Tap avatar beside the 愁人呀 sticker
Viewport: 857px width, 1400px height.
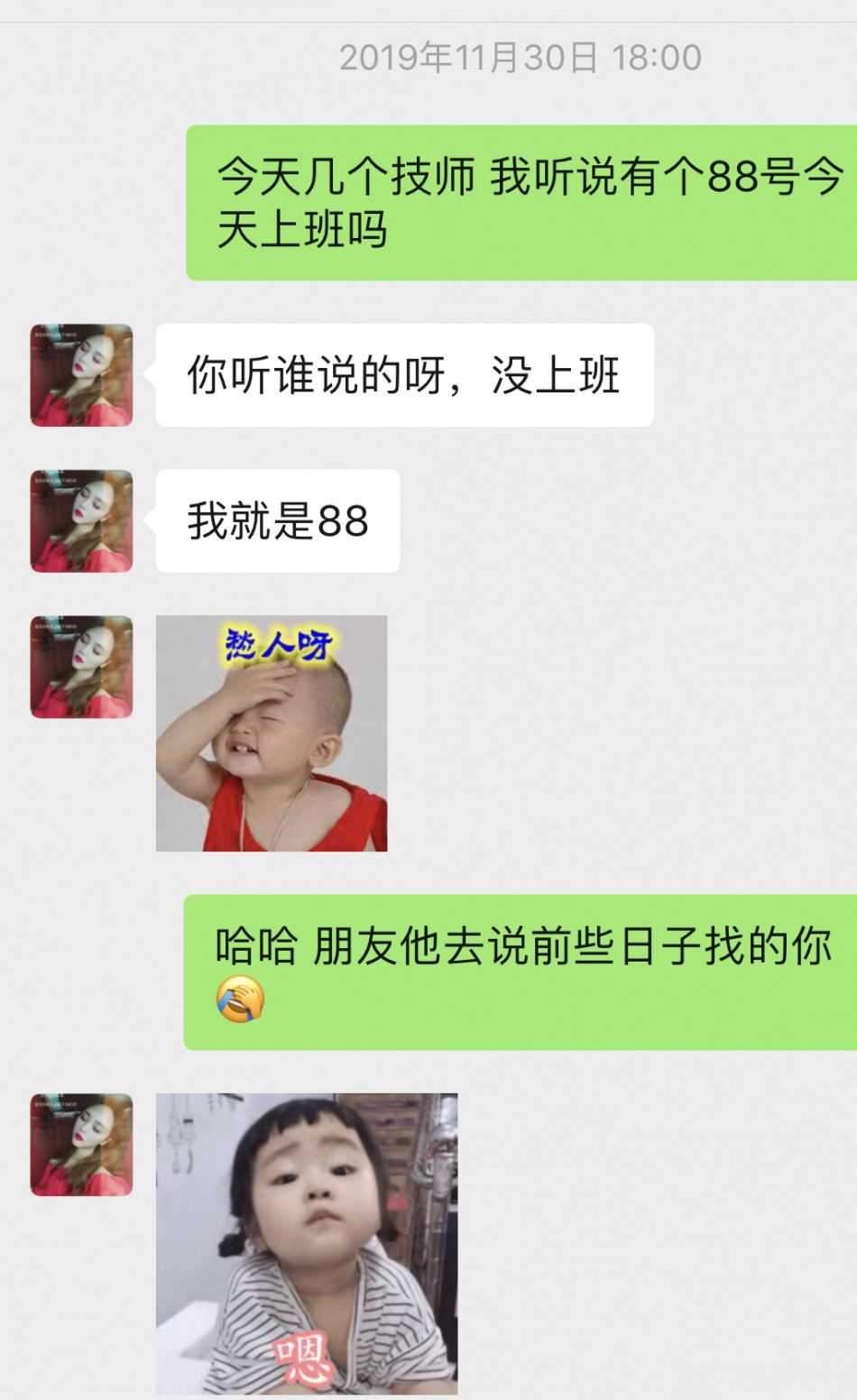81,667
